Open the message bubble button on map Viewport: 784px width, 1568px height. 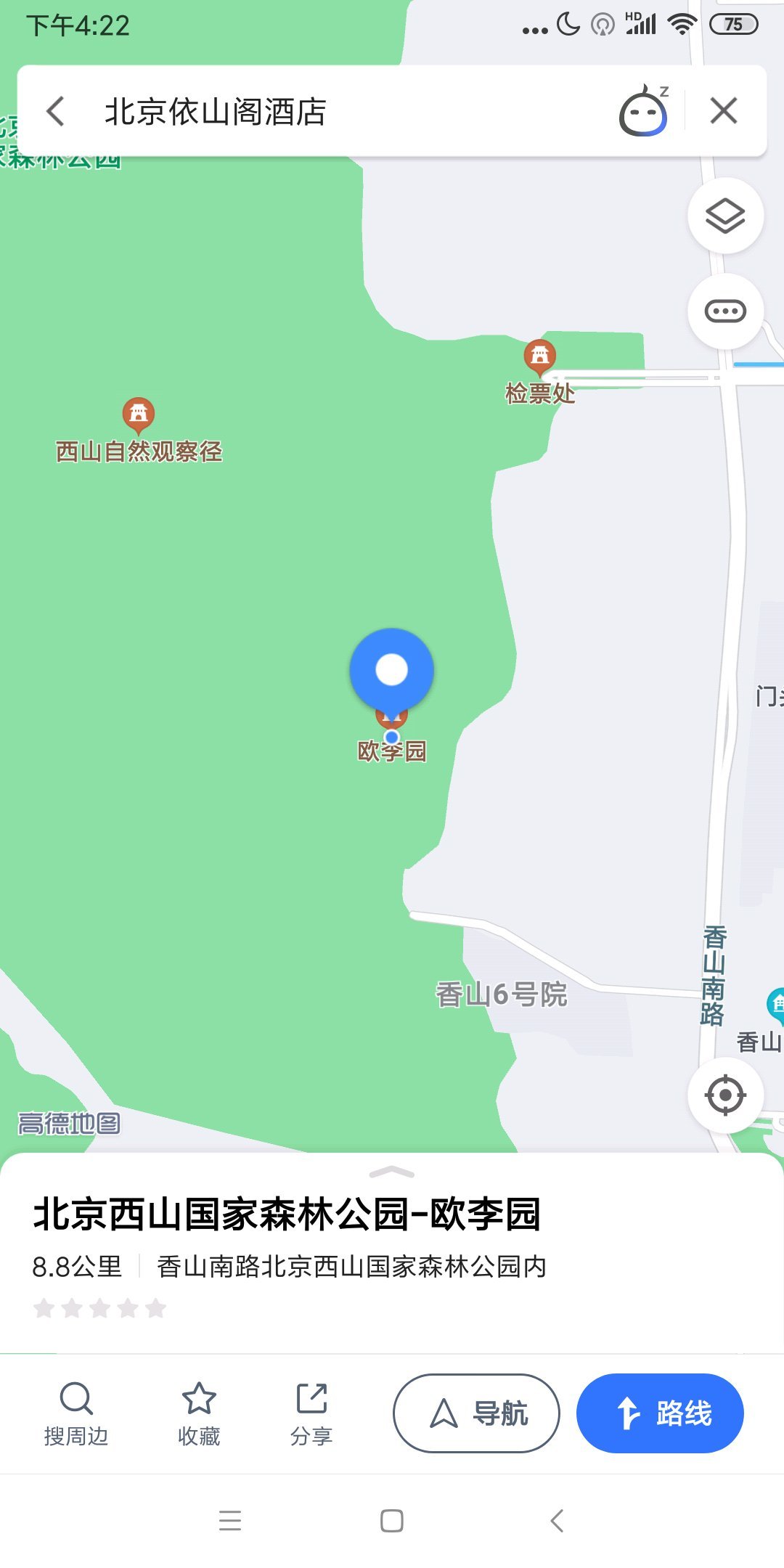click(725, 311)
